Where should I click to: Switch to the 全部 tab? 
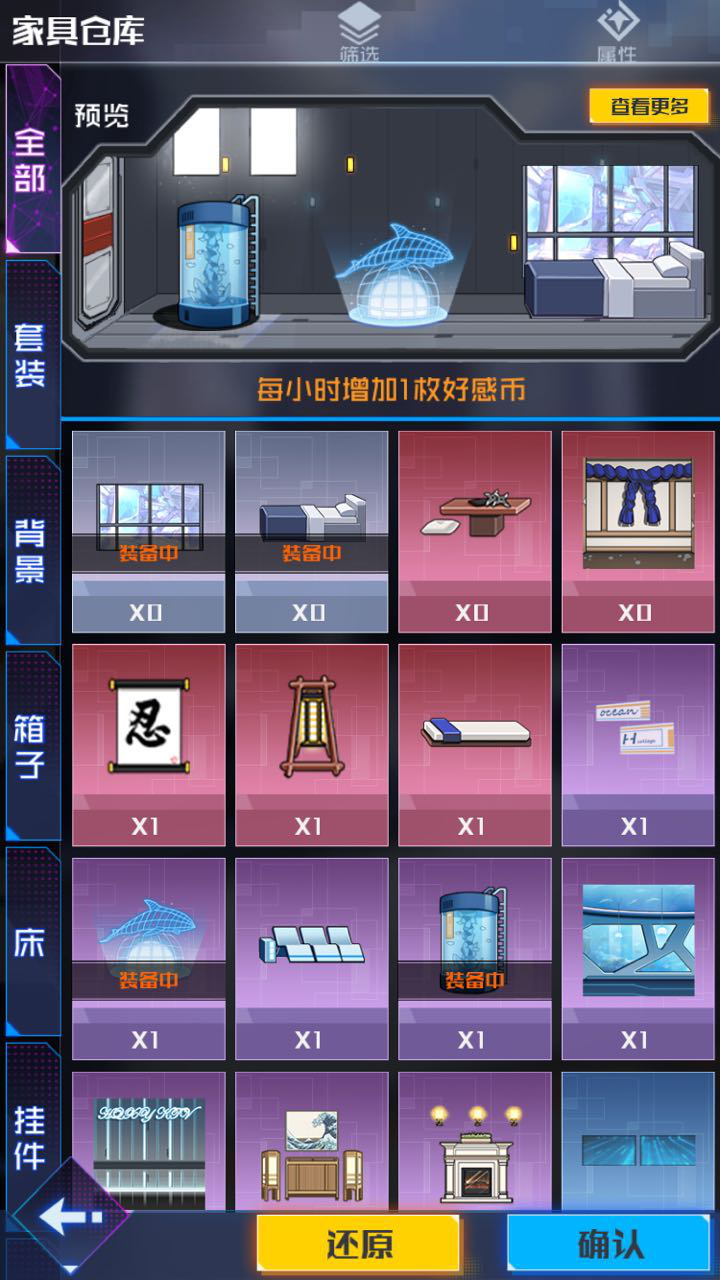pos(31,160)
